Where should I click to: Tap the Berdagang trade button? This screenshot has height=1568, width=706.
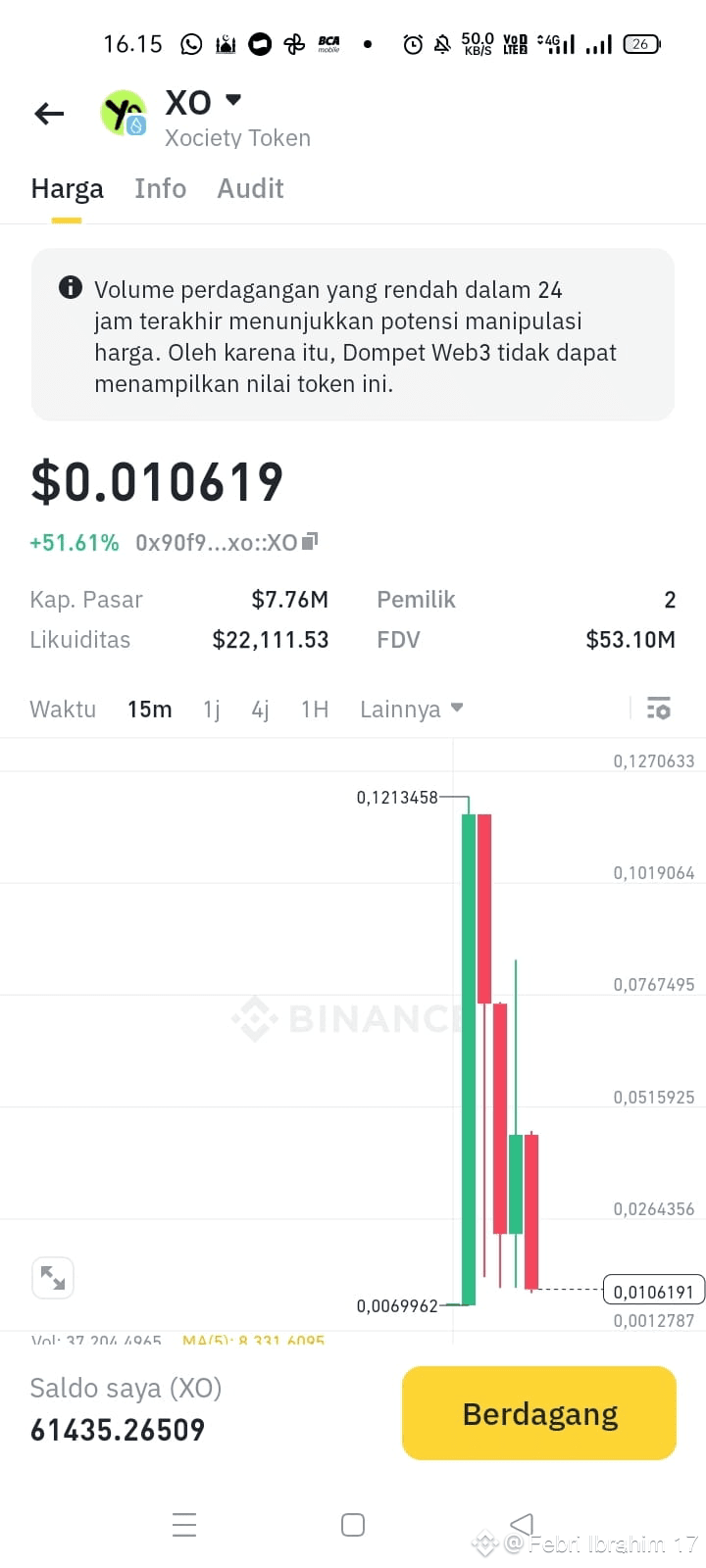(x=538, y=1412)
